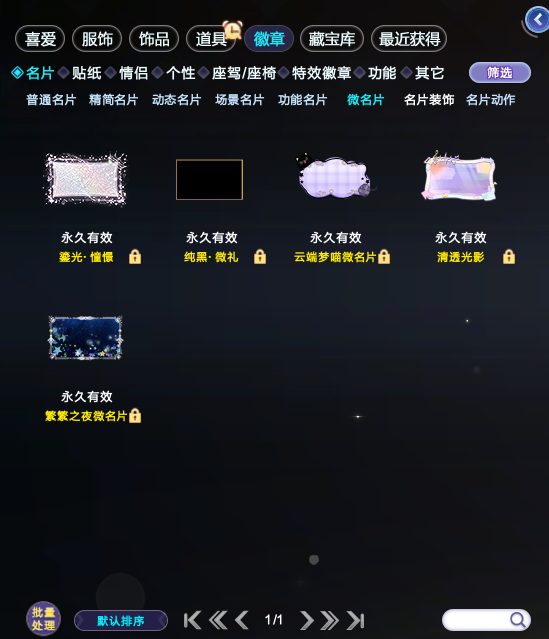
Task: Open the 默认排序 sort dropdown
Action: coord(121,621)
